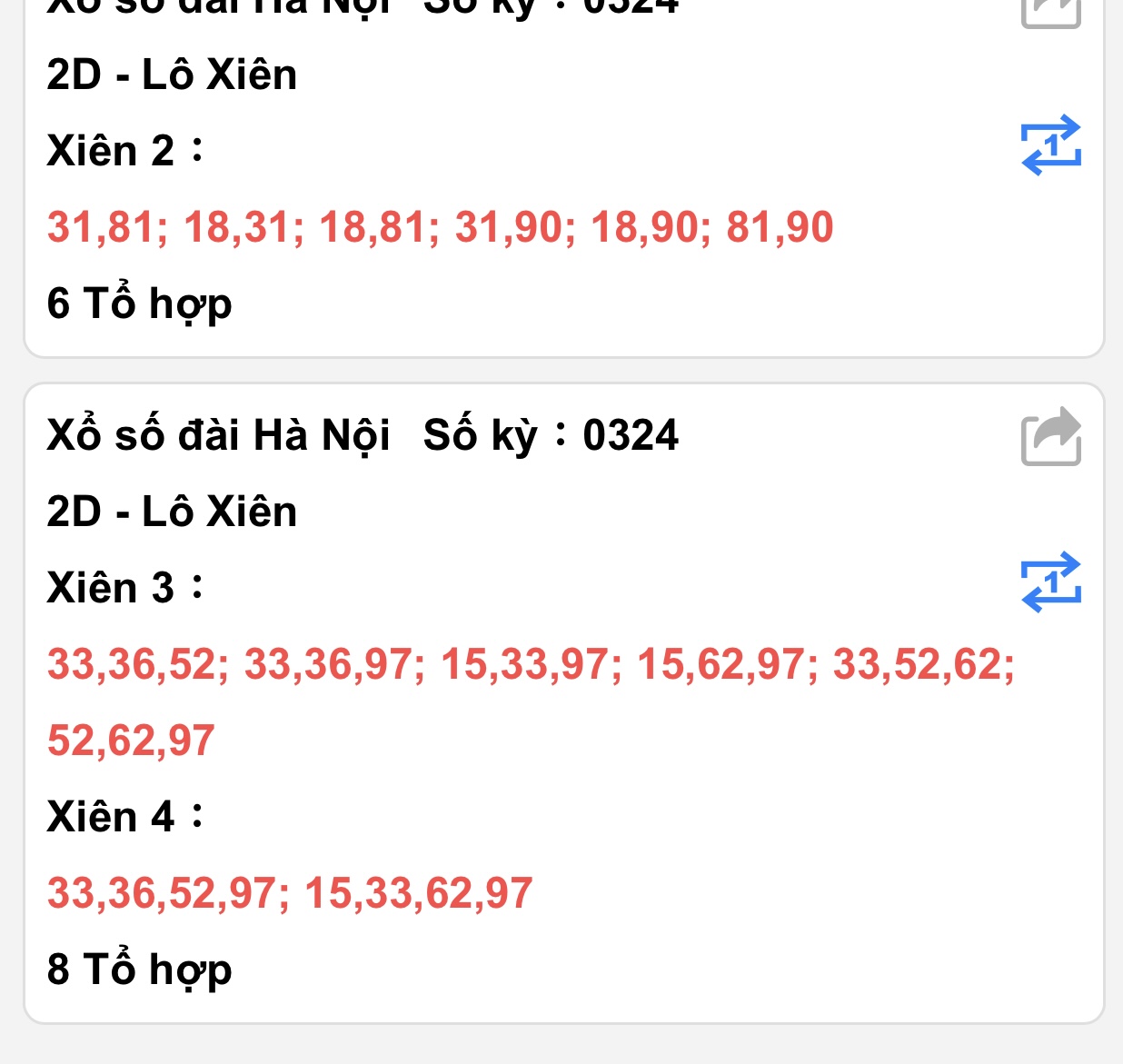Tap the repeat icon beside Xiên 3

coord(1051,582)
